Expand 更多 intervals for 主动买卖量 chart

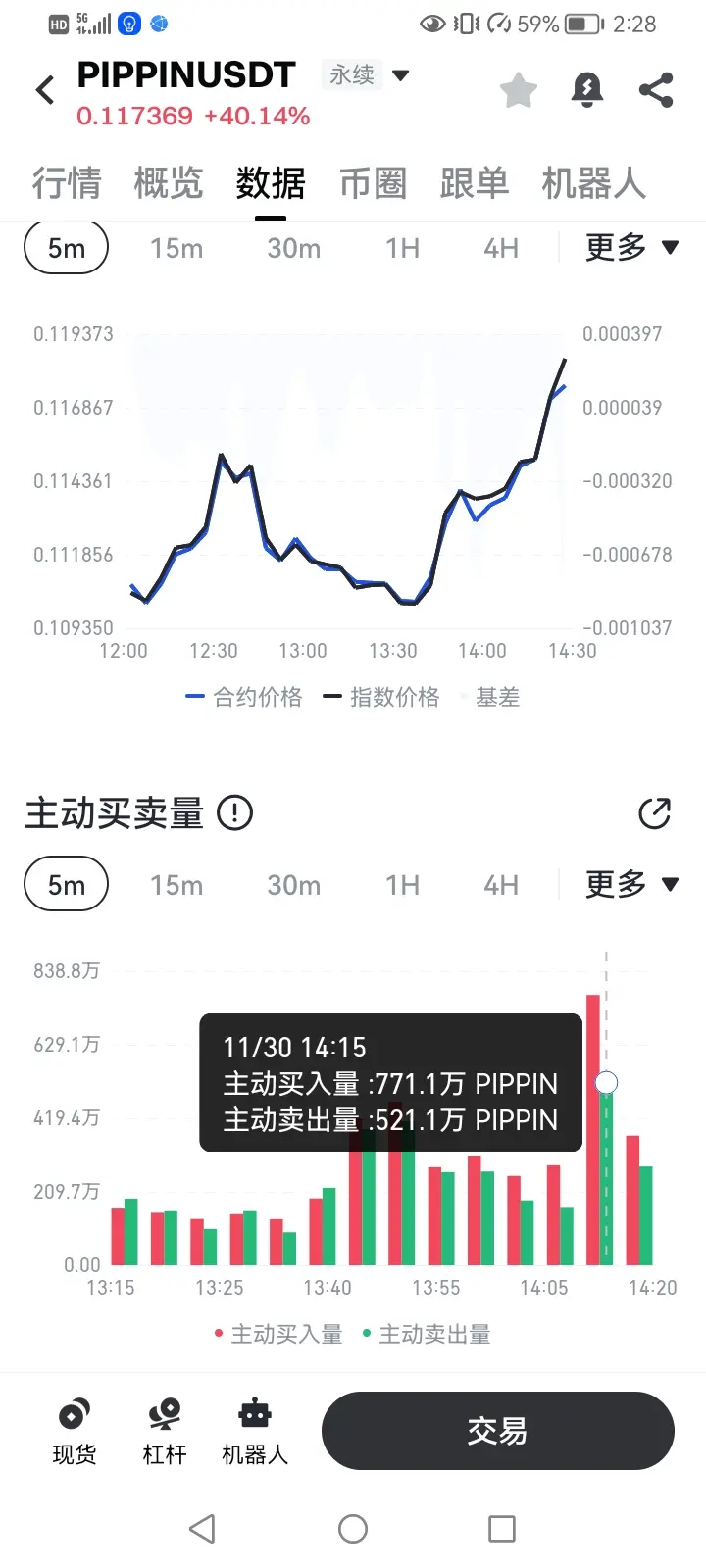click(631, 885)
